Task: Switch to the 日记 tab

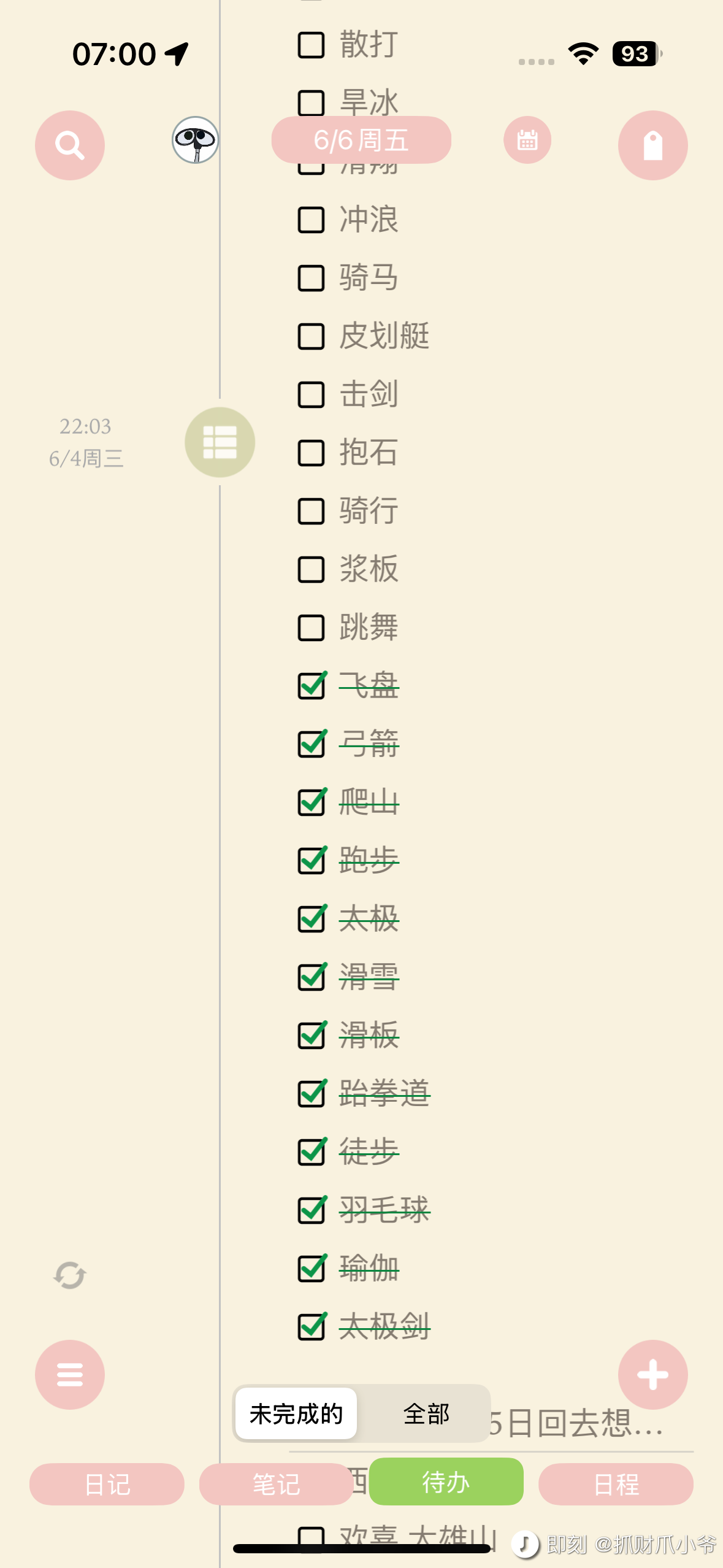Action: pos(107,1484)
